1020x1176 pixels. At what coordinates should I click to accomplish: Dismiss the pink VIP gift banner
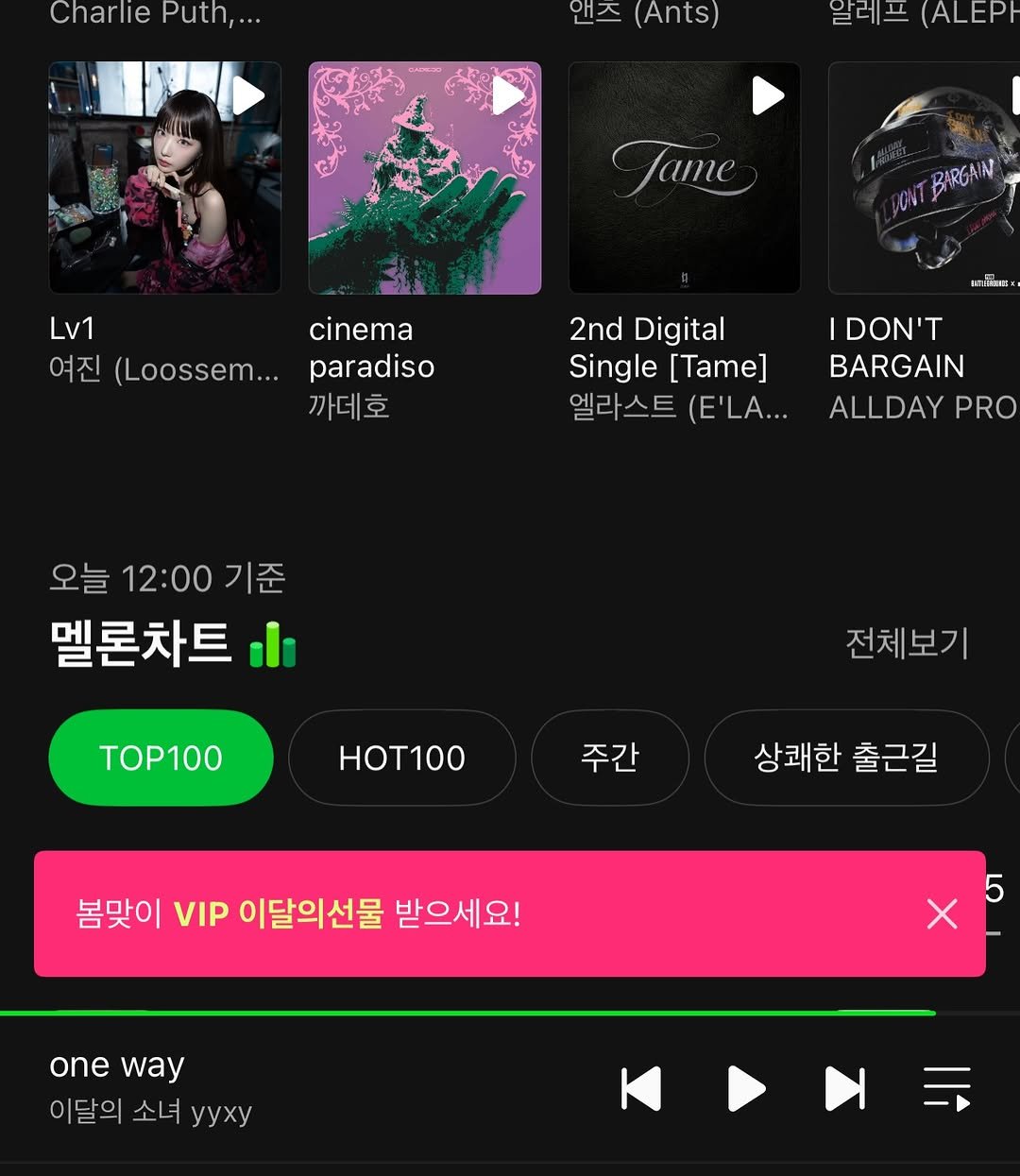click(x=942, y=913)
